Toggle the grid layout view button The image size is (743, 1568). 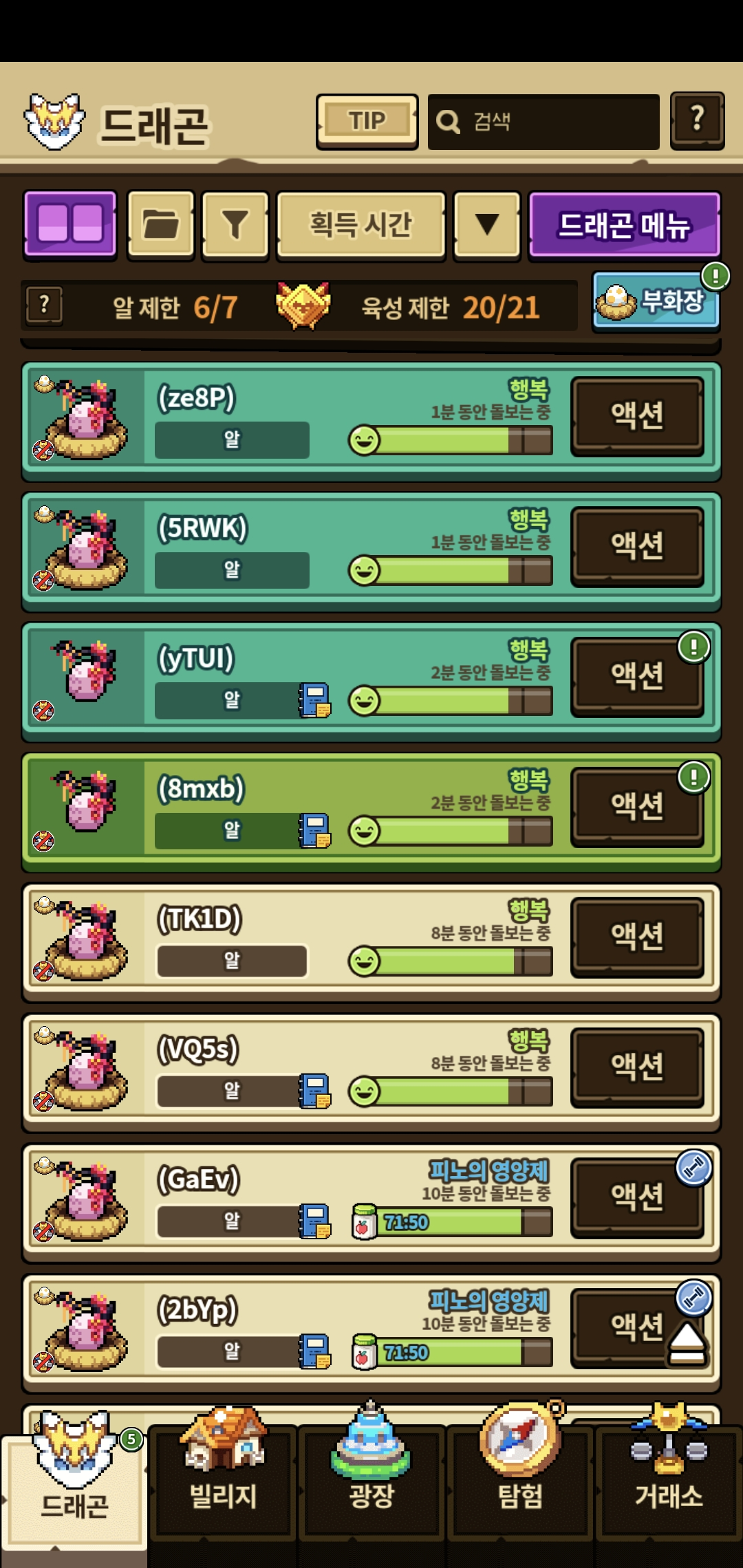70,224
